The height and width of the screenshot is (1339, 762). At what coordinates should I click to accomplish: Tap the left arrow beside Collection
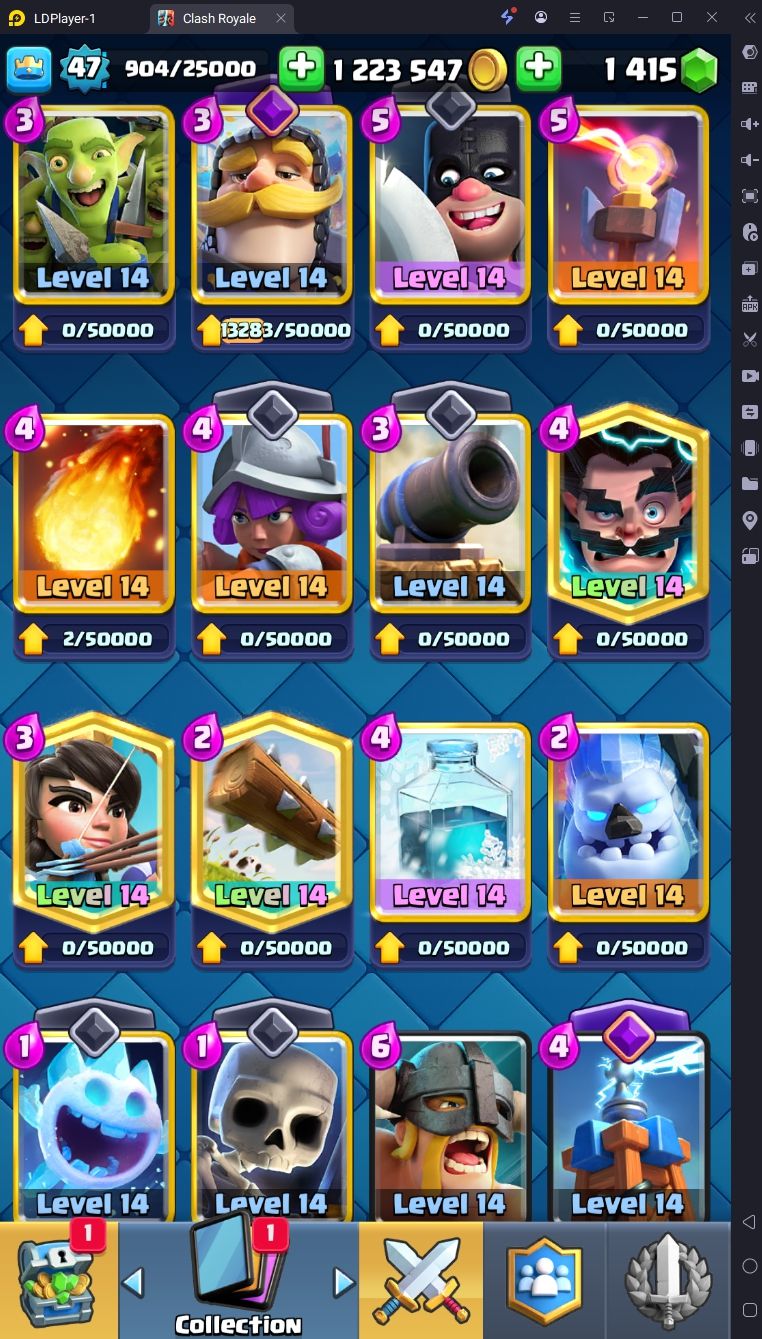[133, 1281]
